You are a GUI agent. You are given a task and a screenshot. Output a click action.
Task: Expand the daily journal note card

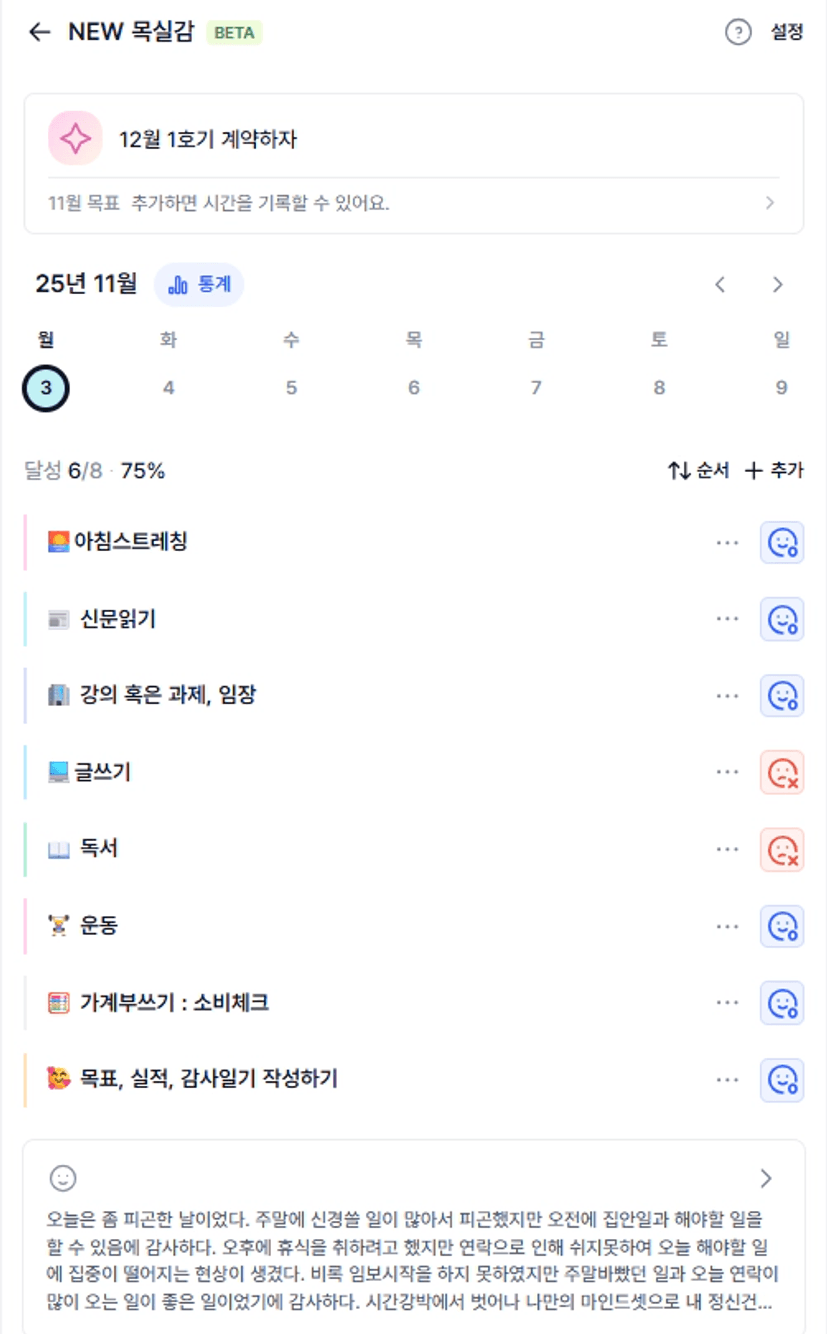tap(765, 1179)
